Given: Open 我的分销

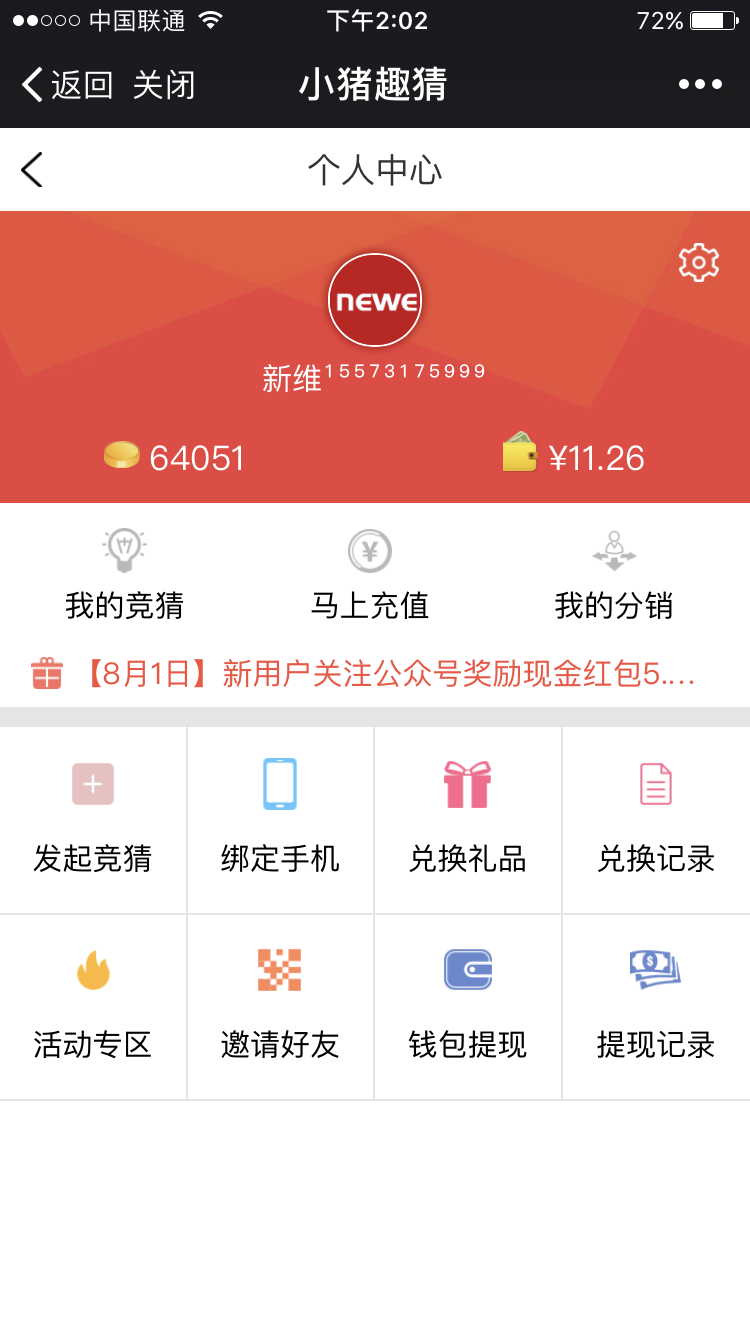Looking at the screenshot, I should [614, 576].
